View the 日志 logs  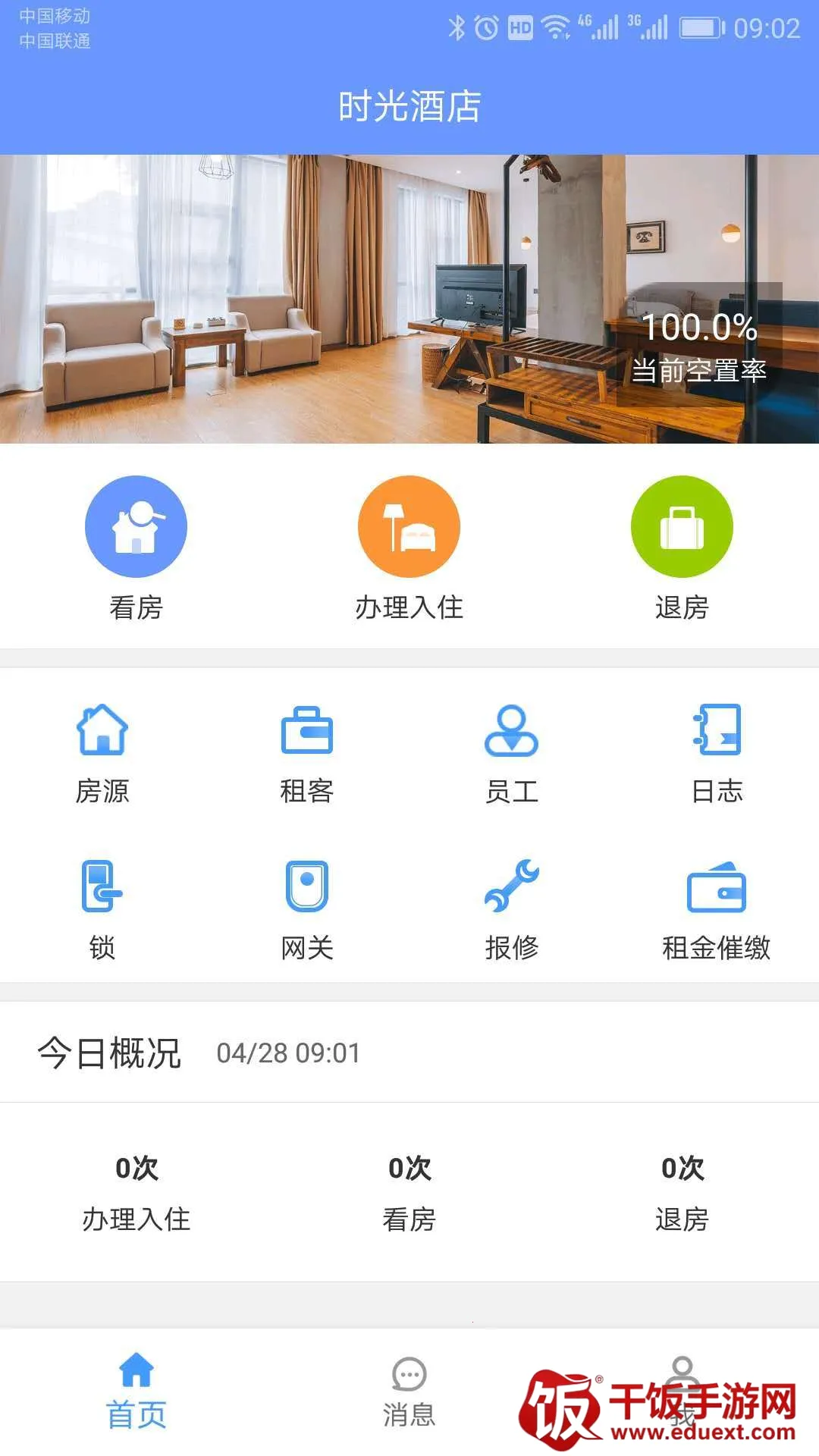click(717, 752)
